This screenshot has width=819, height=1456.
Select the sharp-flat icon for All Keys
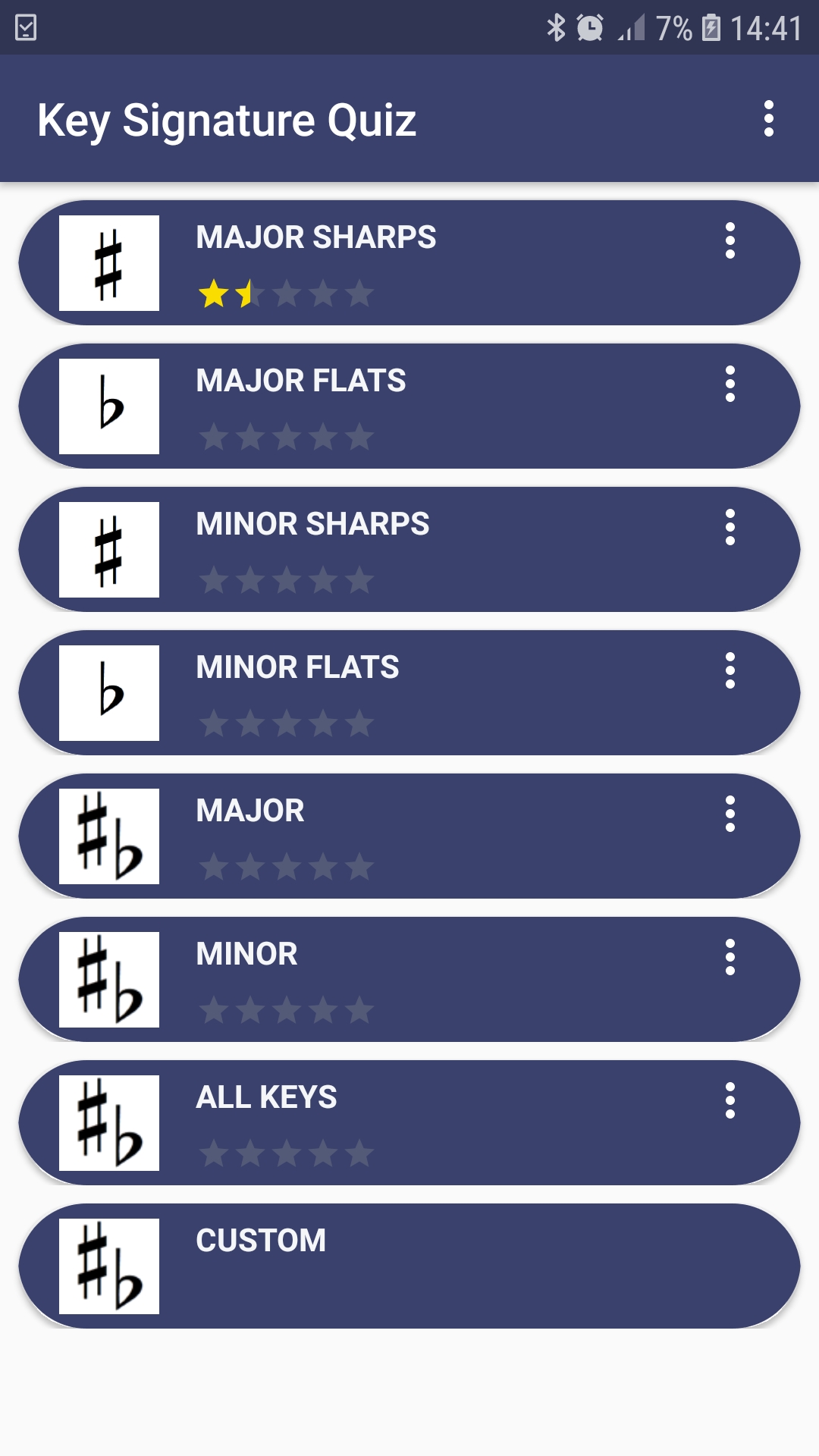pos(109,1122)
